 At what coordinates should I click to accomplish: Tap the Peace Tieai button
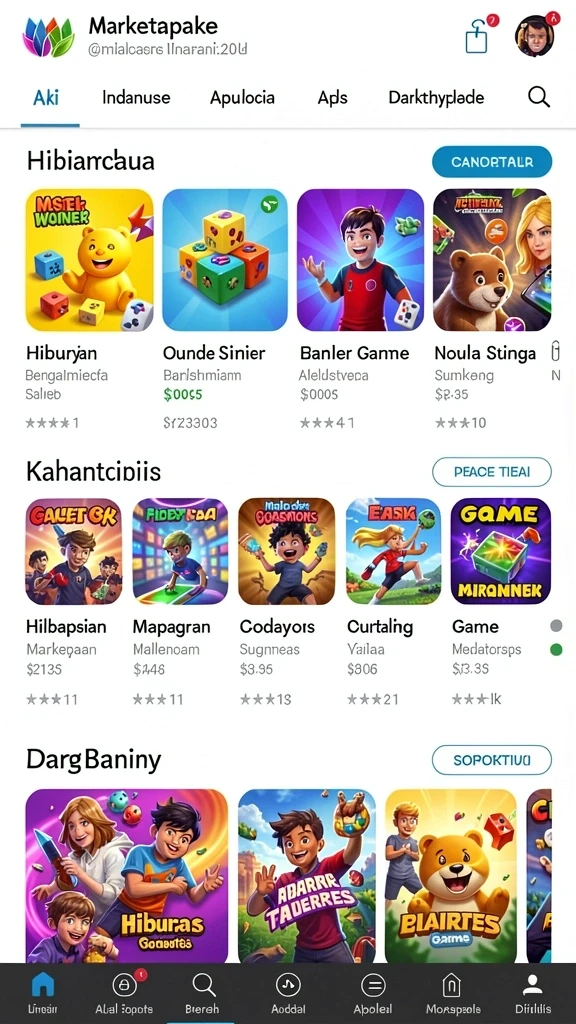coord(492,472)
